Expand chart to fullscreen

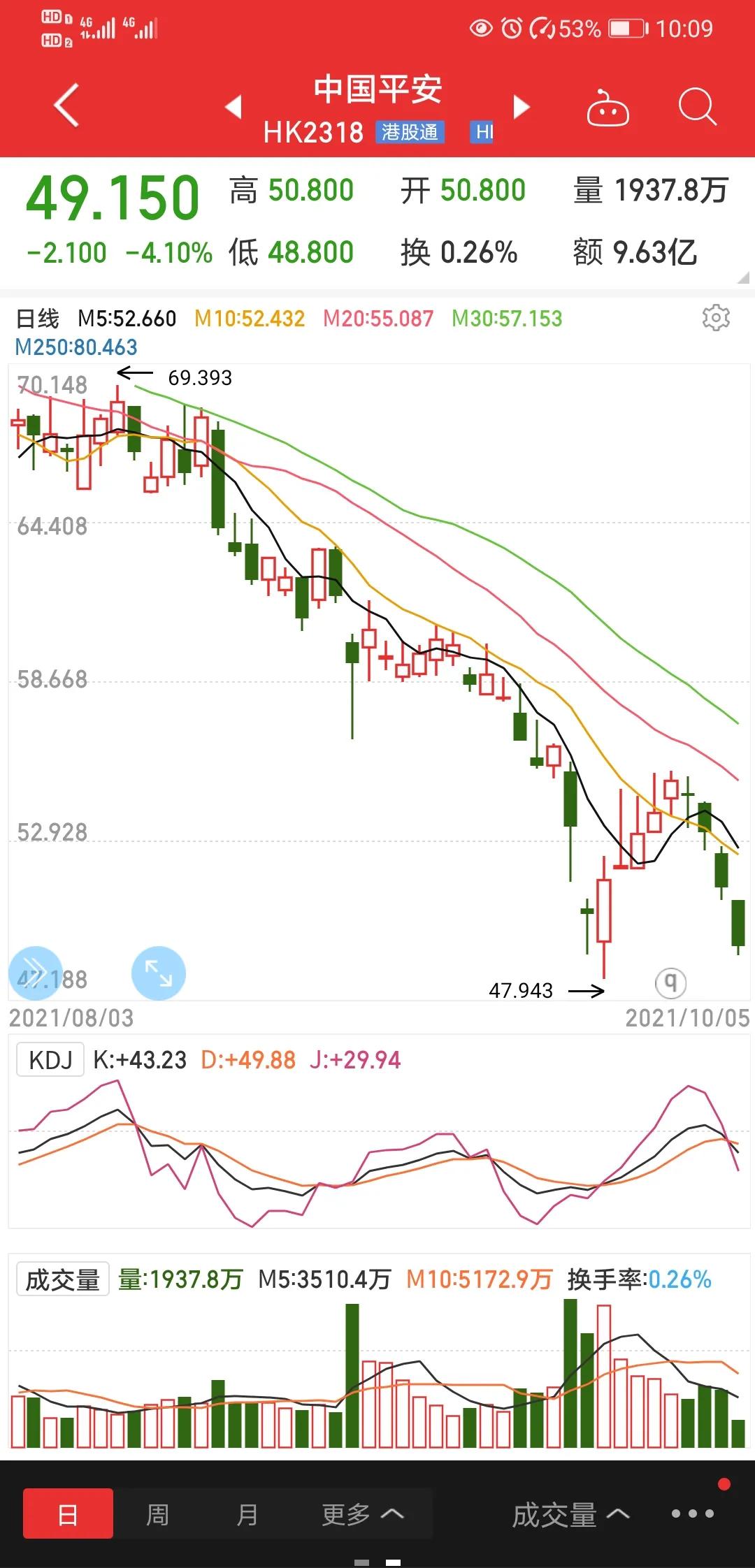(x=159, y=973)
